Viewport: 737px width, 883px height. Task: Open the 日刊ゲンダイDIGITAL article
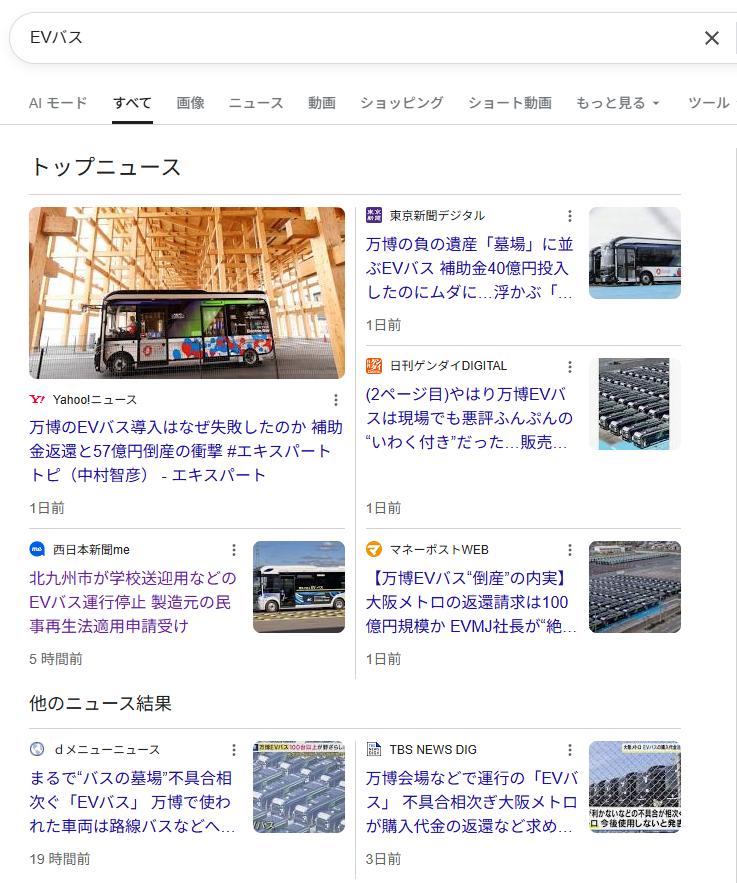(470, 419)
